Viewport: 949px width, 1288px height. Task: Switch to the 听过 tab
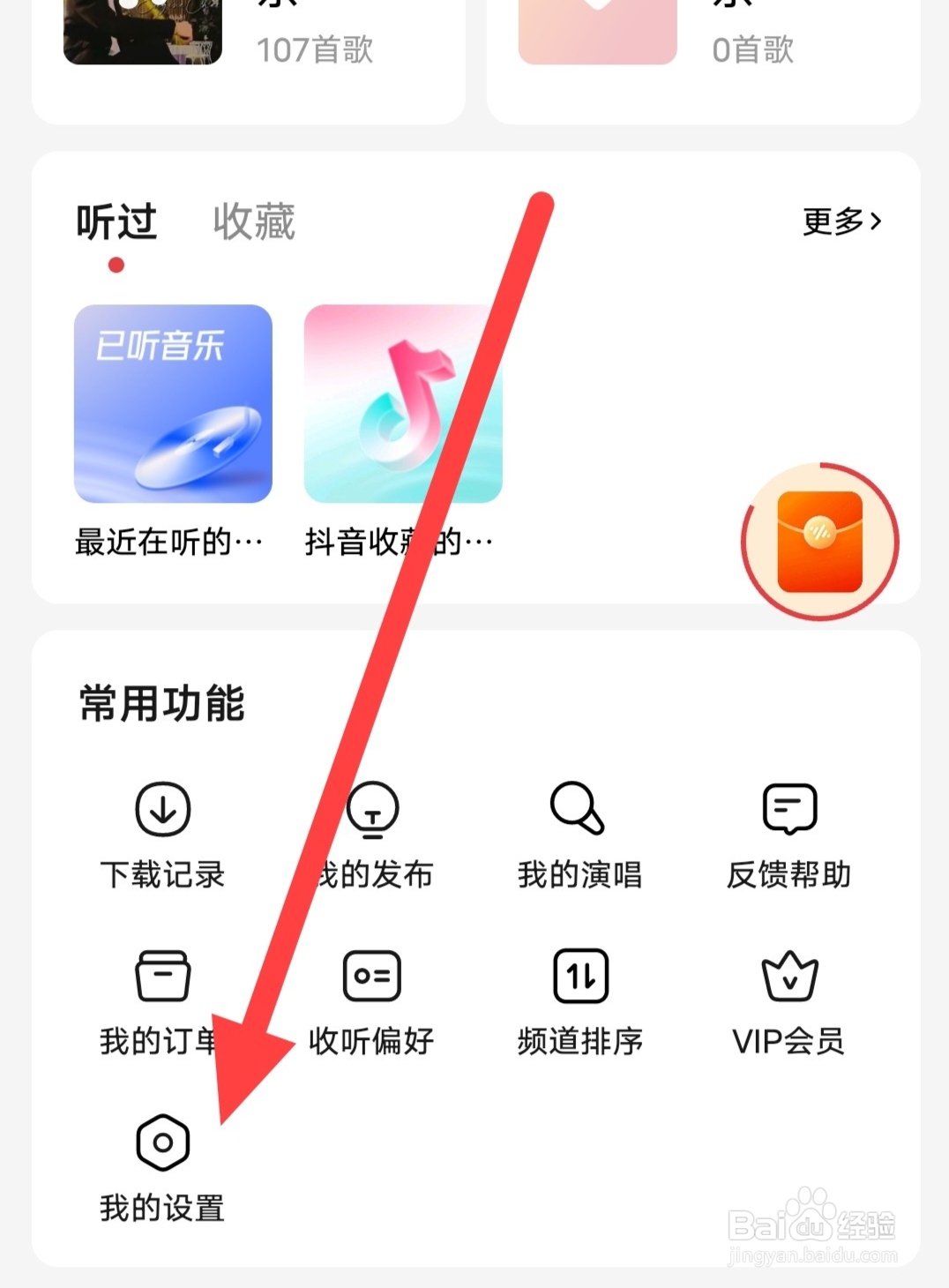(116, 223)
